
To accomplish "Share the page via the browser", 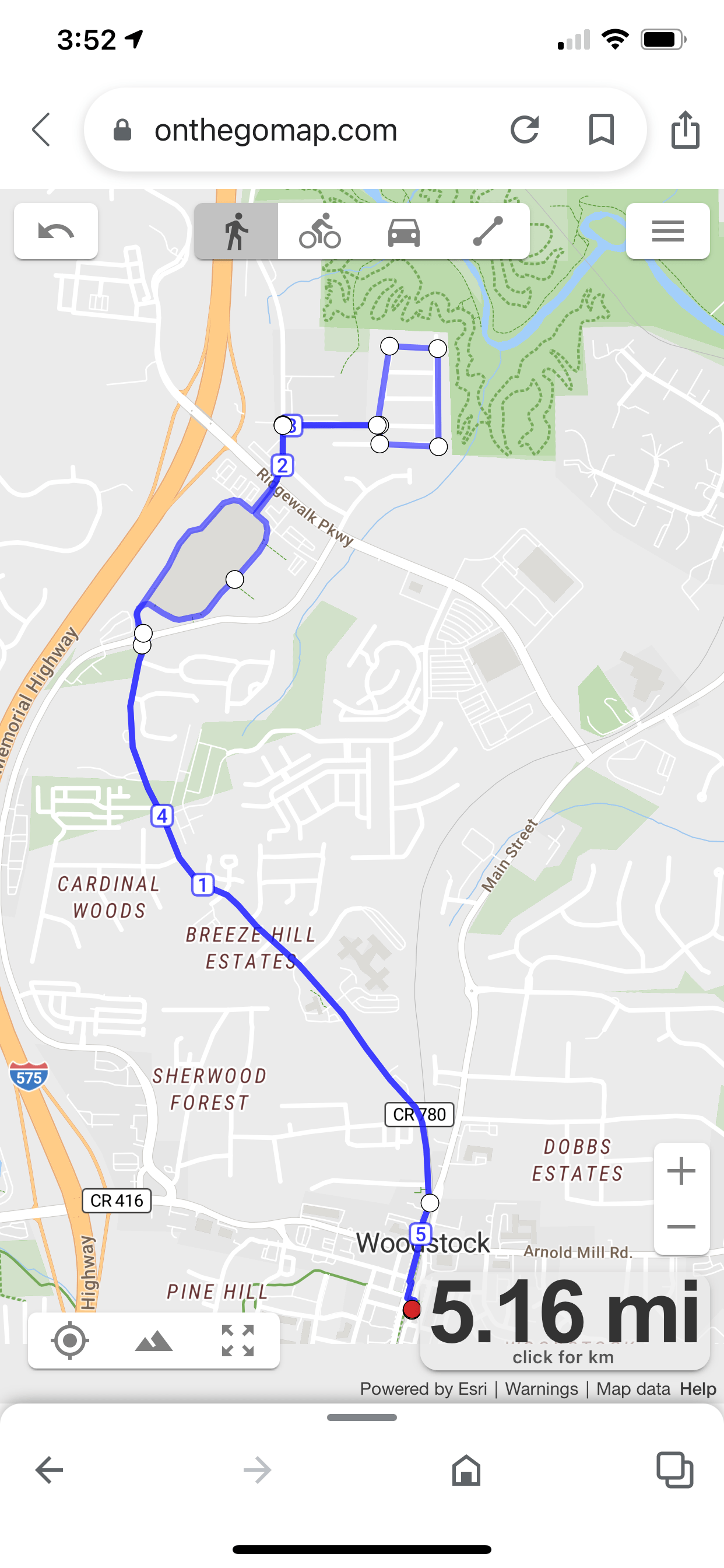I will (686, 129).
